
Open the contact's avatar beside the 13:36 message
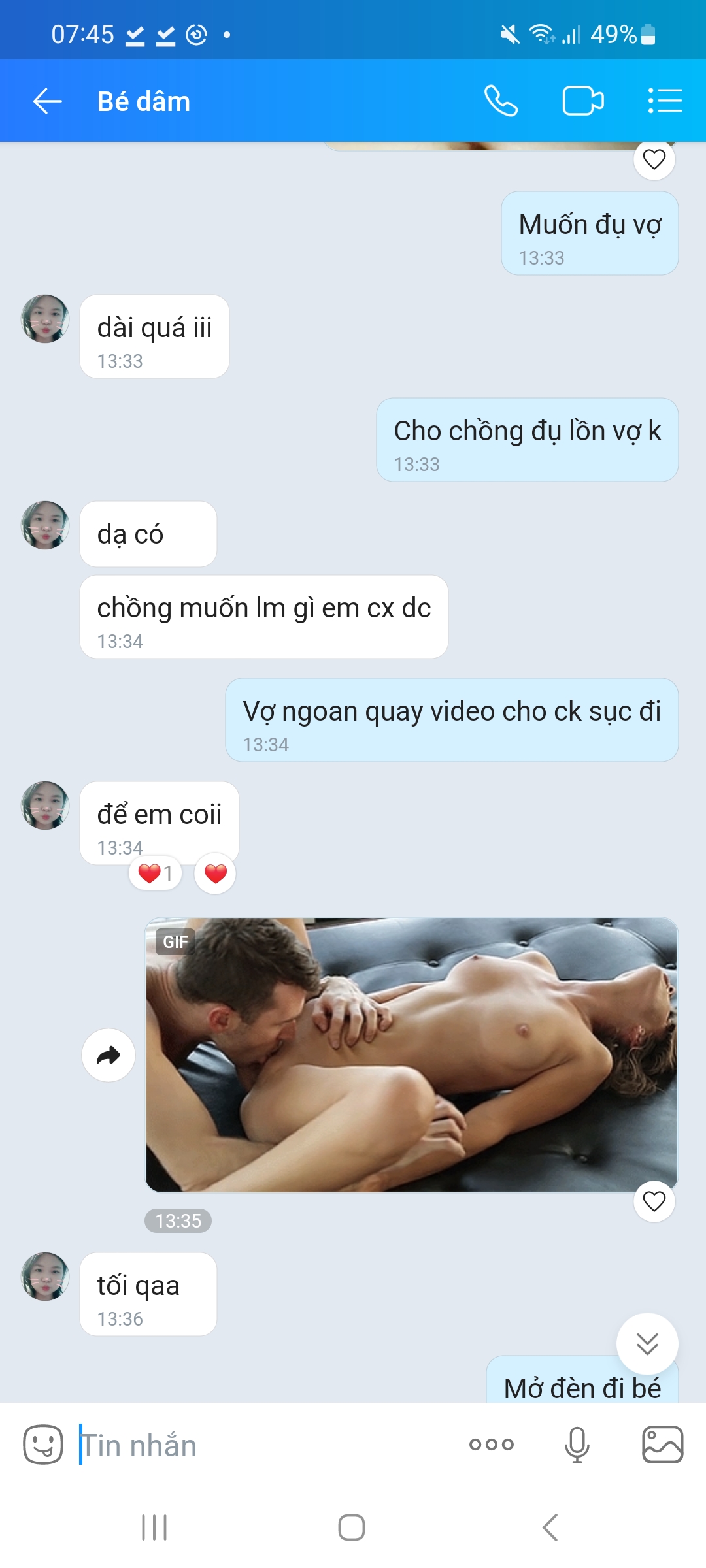(x=45, y=1276)
